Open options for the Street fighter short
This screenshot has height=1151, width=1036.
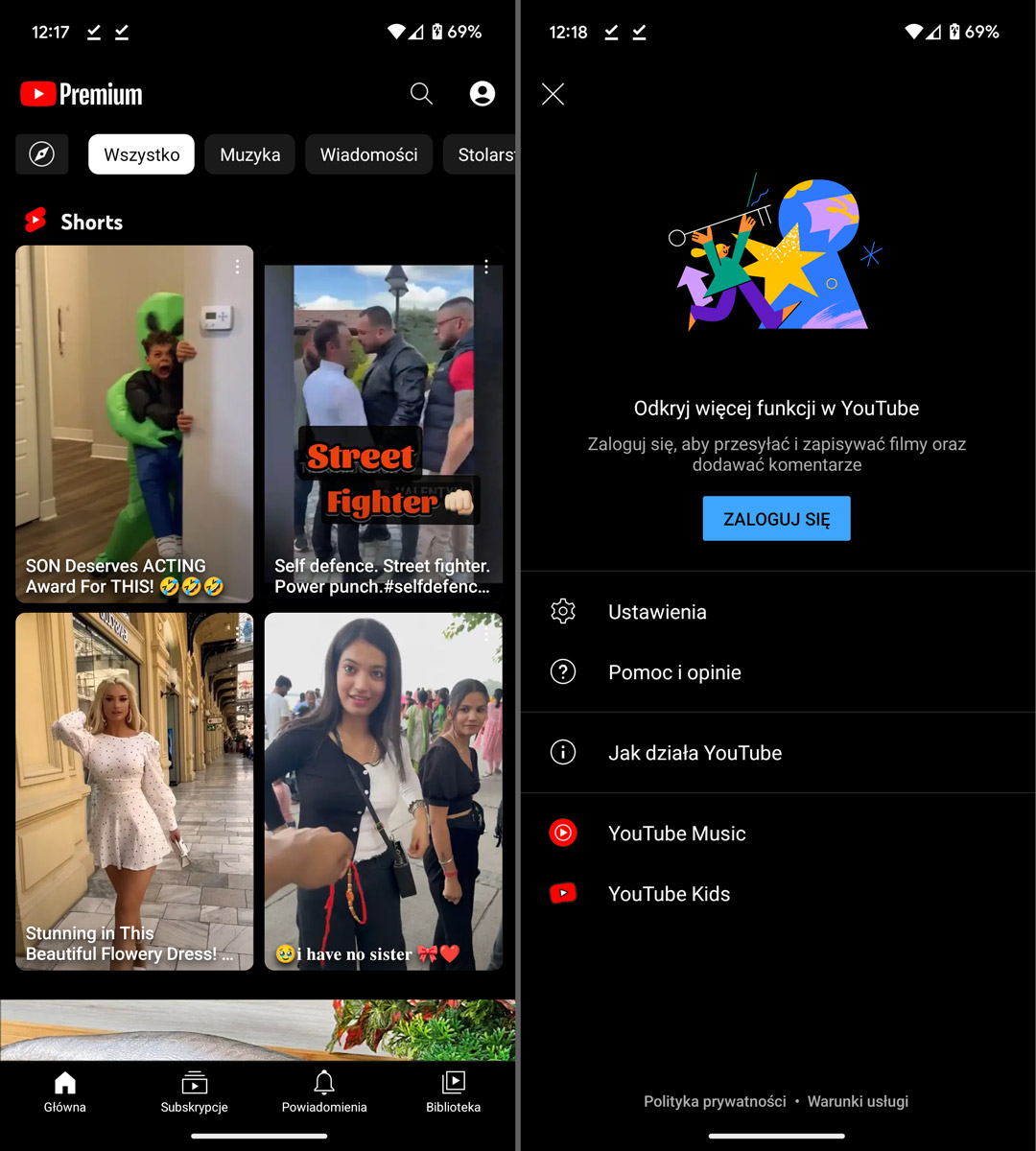[486, 267]
